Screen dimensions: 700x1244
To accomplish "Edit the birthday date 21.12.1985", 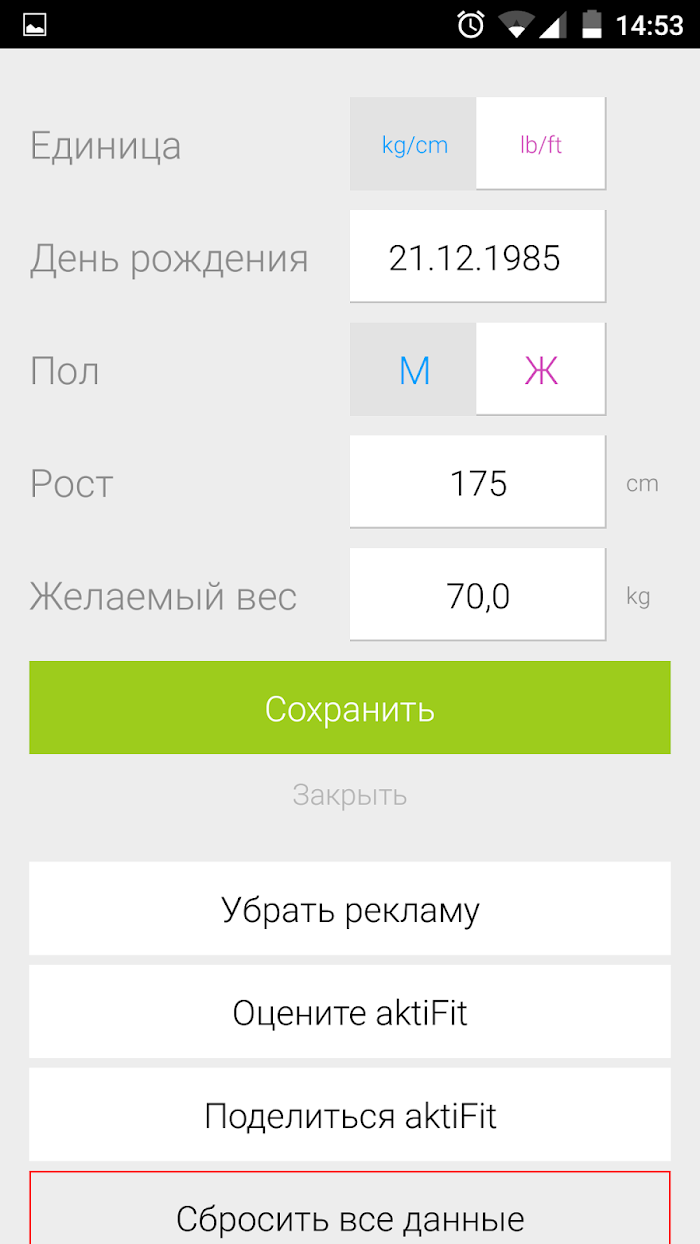I will 477,257.
